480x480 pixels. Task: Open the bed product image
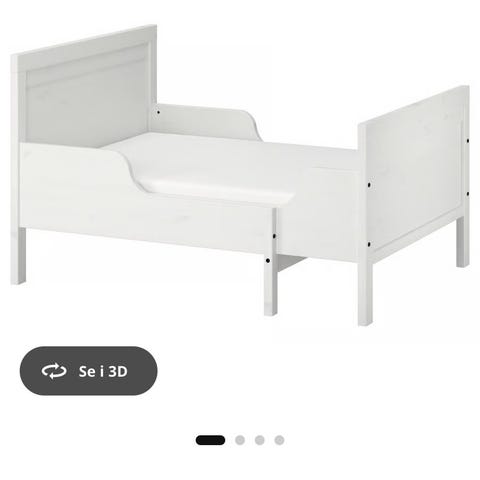[240, 175]
